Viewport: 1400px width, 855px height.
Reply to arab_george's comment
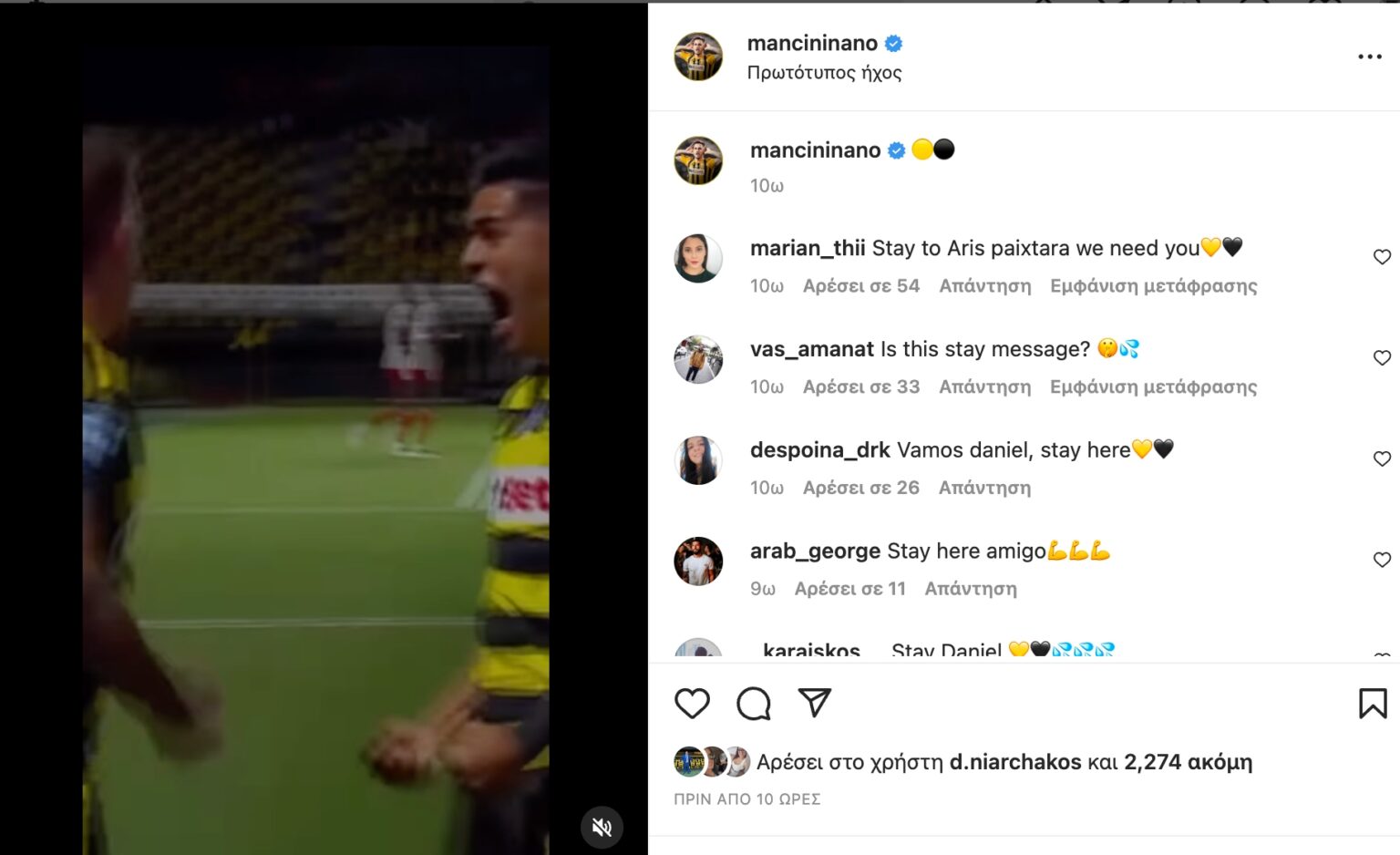click(x=970, y=589)
